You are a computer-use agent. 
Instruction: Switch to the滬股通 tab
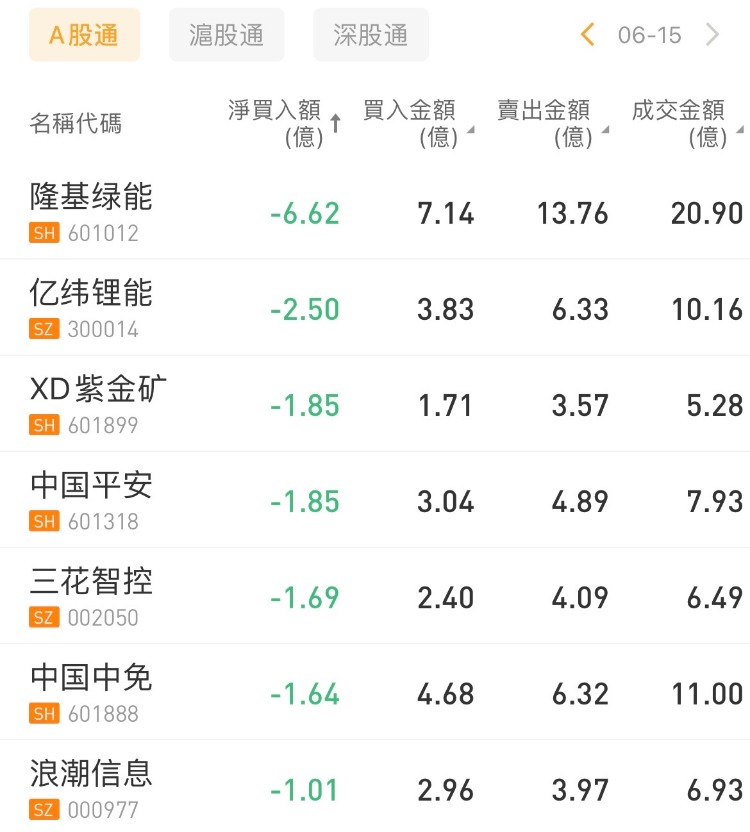[227, 35]
